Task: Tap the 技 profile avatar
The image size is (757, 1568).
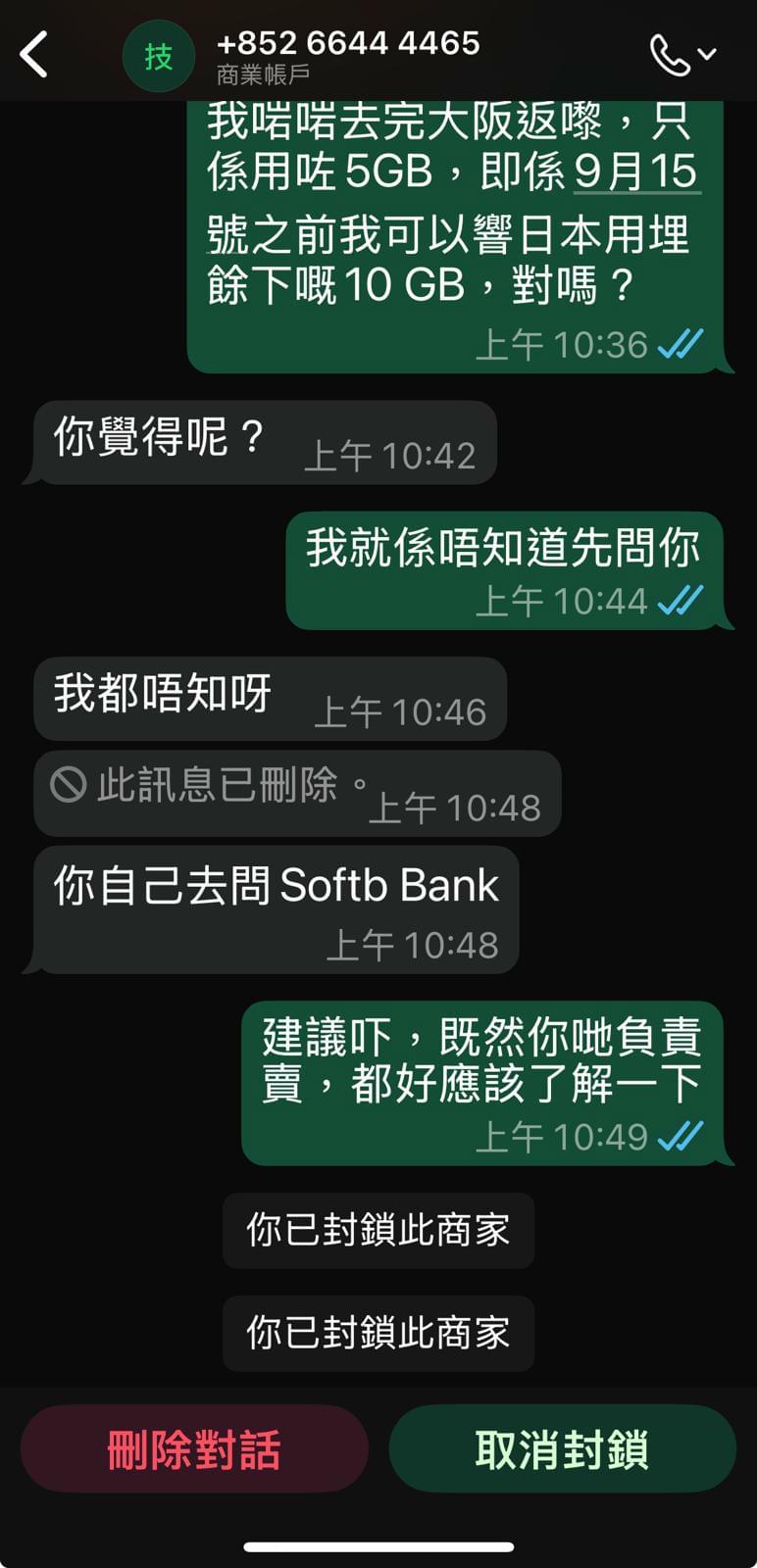Action: coord(158,57)
